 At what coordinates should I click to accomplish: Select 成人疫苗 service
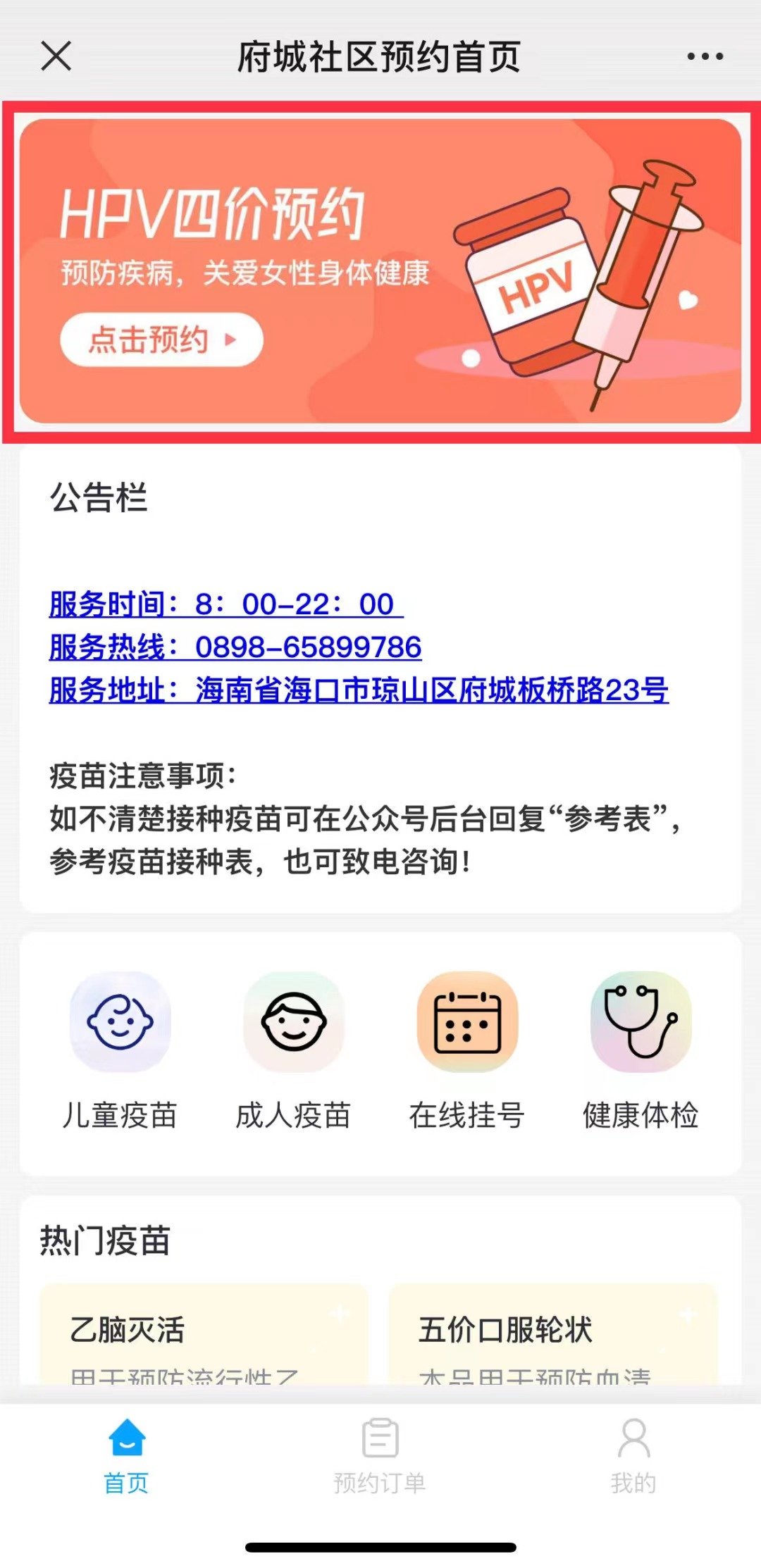[x=293, y=1050]
